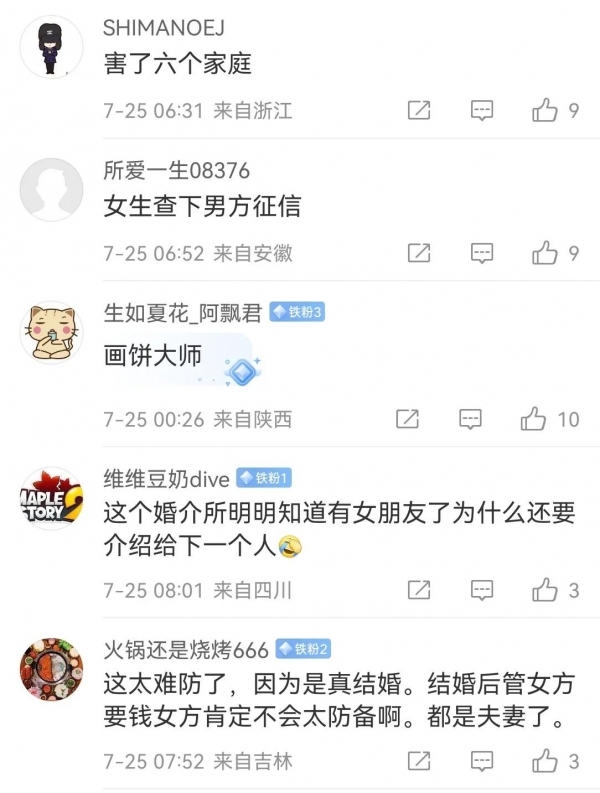Reply to 所爱一生08376's comment

click(x=482, y=253)
